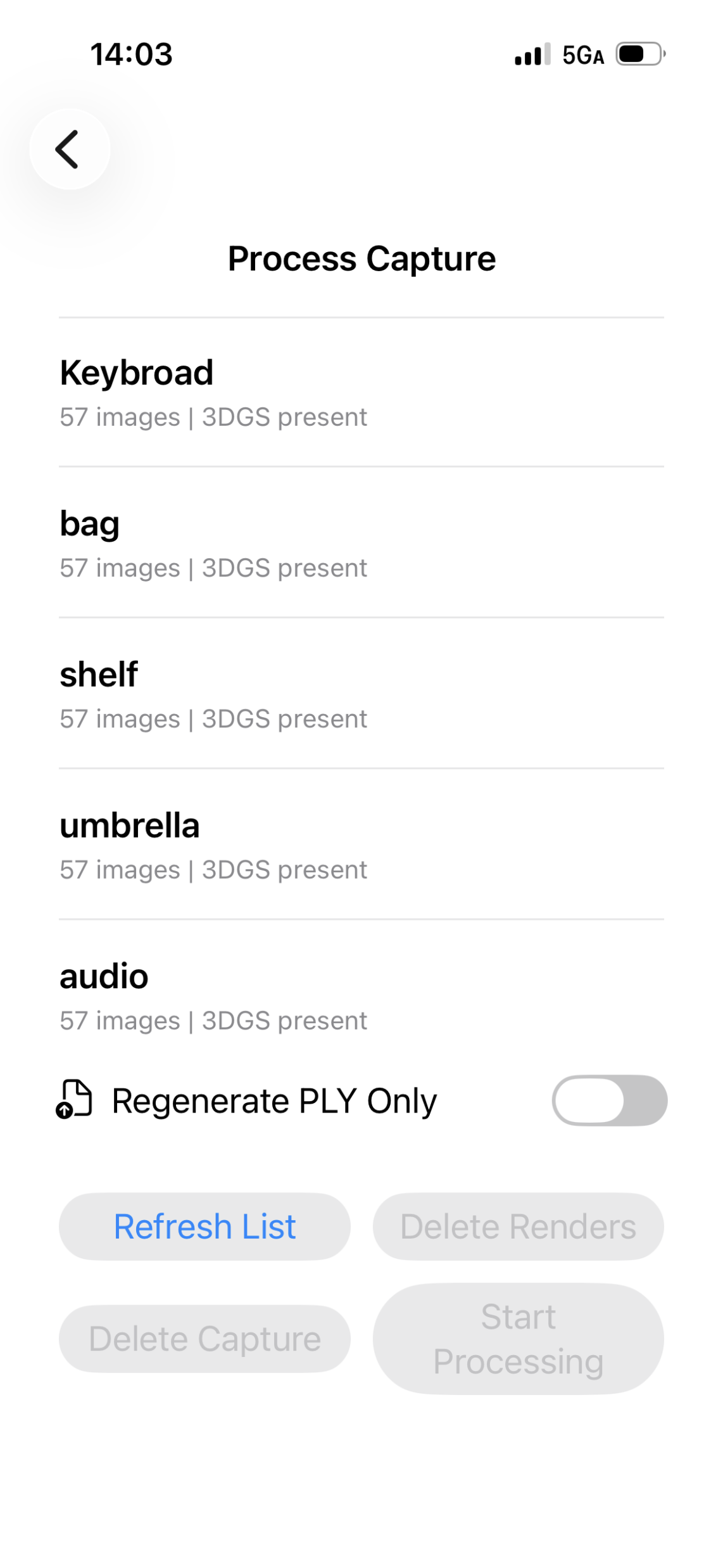Tap the Refresh List button

coord(204,1227)
